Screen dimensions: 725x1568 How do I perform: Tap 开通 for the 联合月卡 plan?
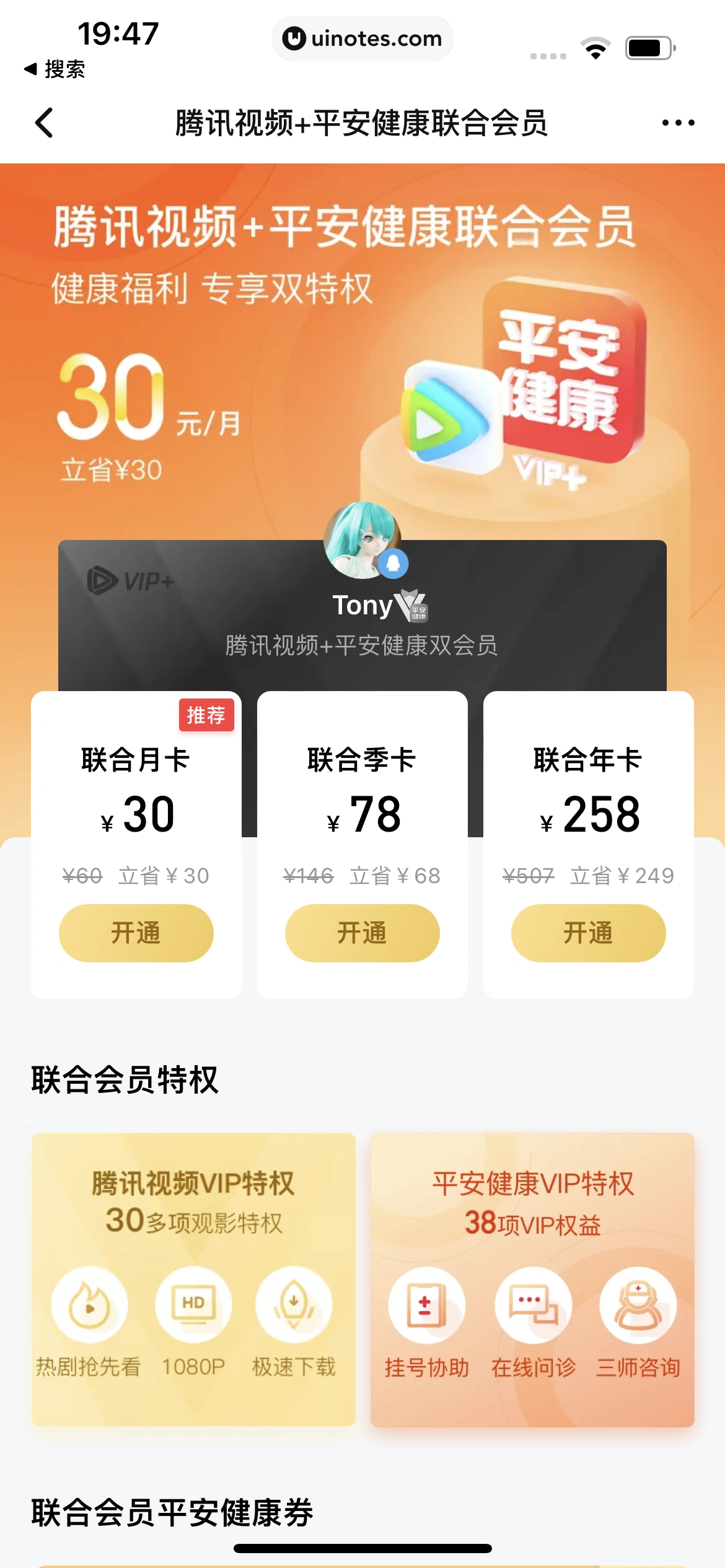[x=136, y=933]
